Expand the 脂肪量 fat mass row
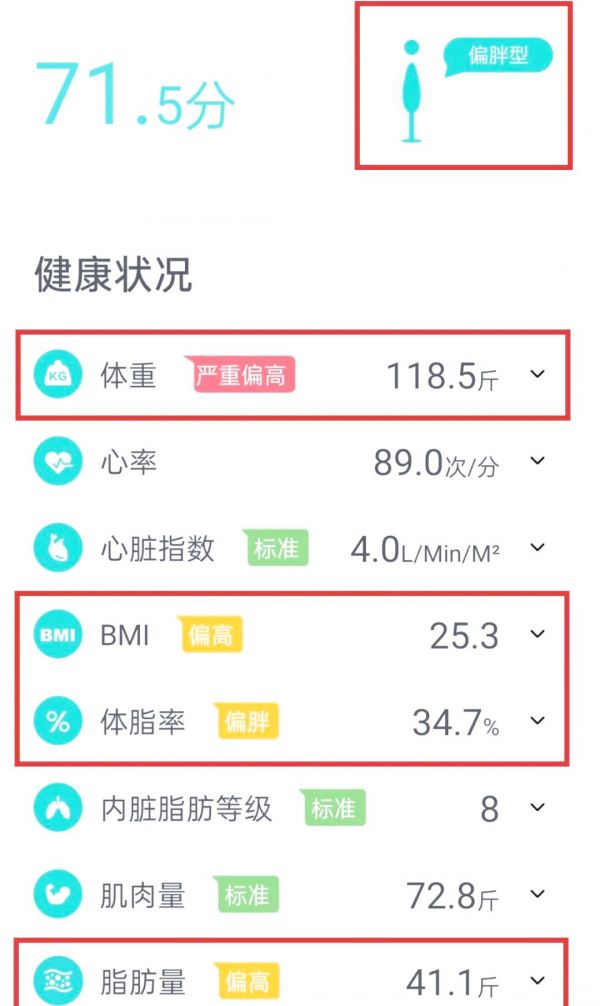Screen dimensions: 600x1006 pyautogui.click(x=538, y=980)
